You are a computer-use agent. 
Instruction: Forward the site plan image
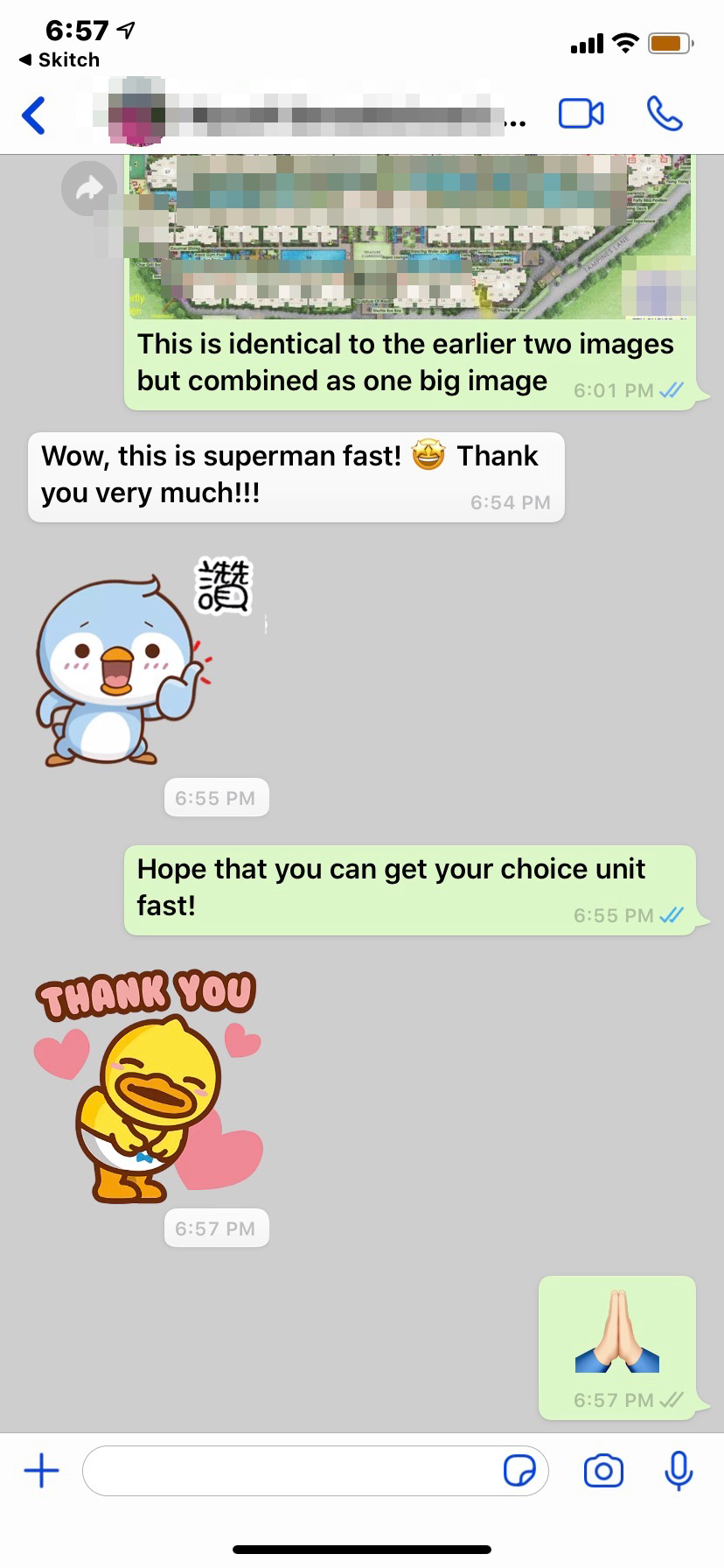coord(88,188)
